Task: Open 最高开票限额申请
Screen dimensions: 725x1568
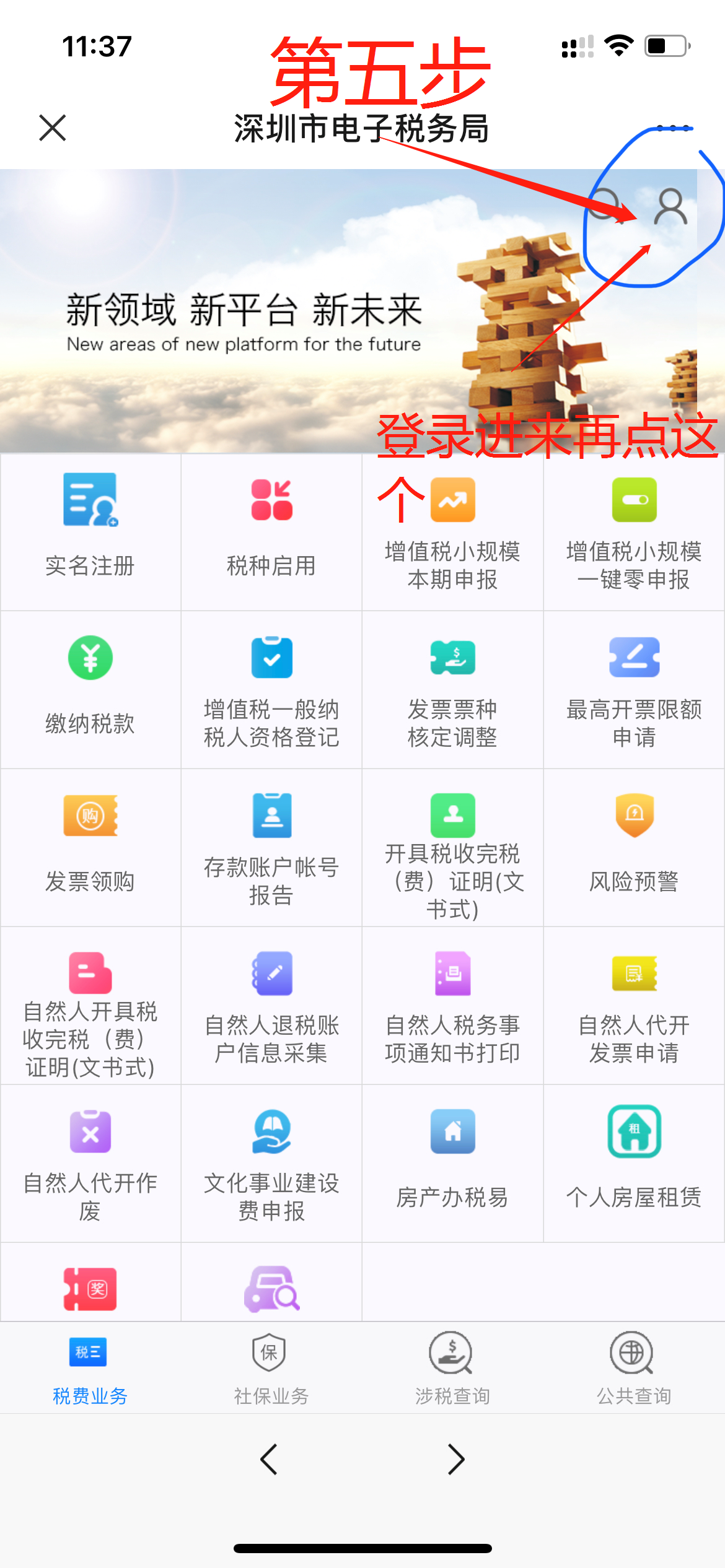Action: 634,690
